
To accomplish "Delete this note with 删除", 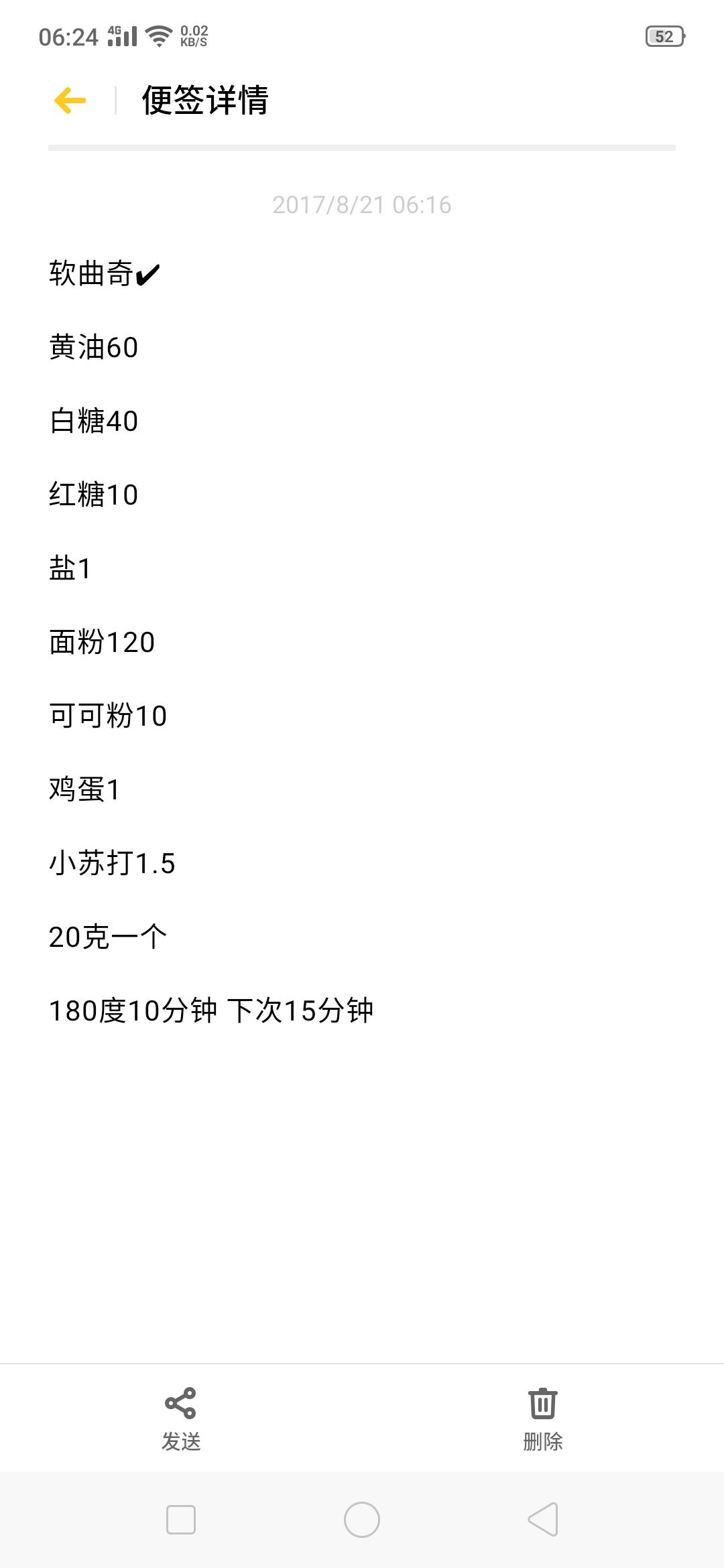I will [542, 1417].
